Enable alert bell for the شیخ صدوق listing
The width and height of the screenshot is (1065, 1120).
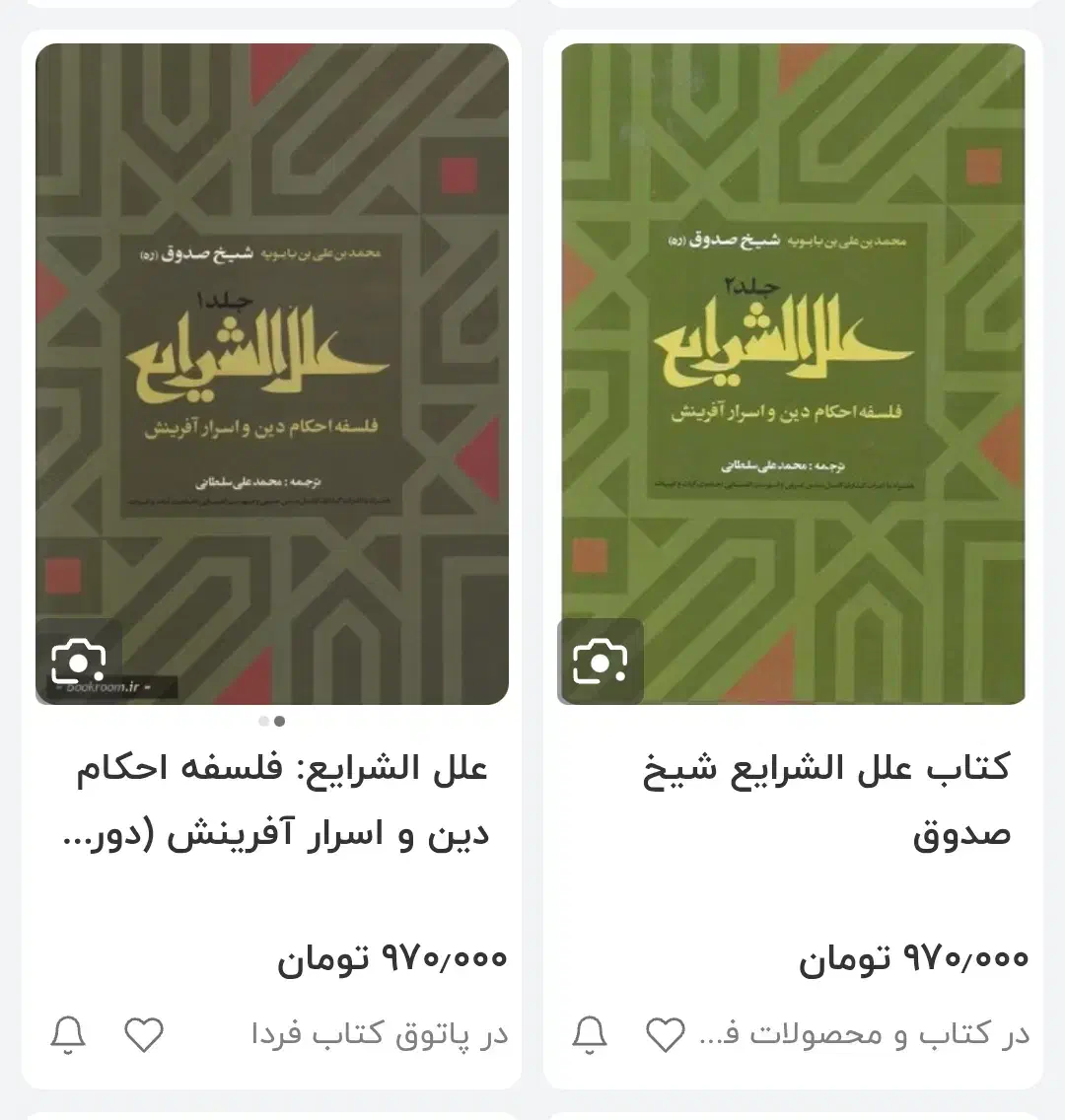pyautogui.click(x=590, y=1034)
